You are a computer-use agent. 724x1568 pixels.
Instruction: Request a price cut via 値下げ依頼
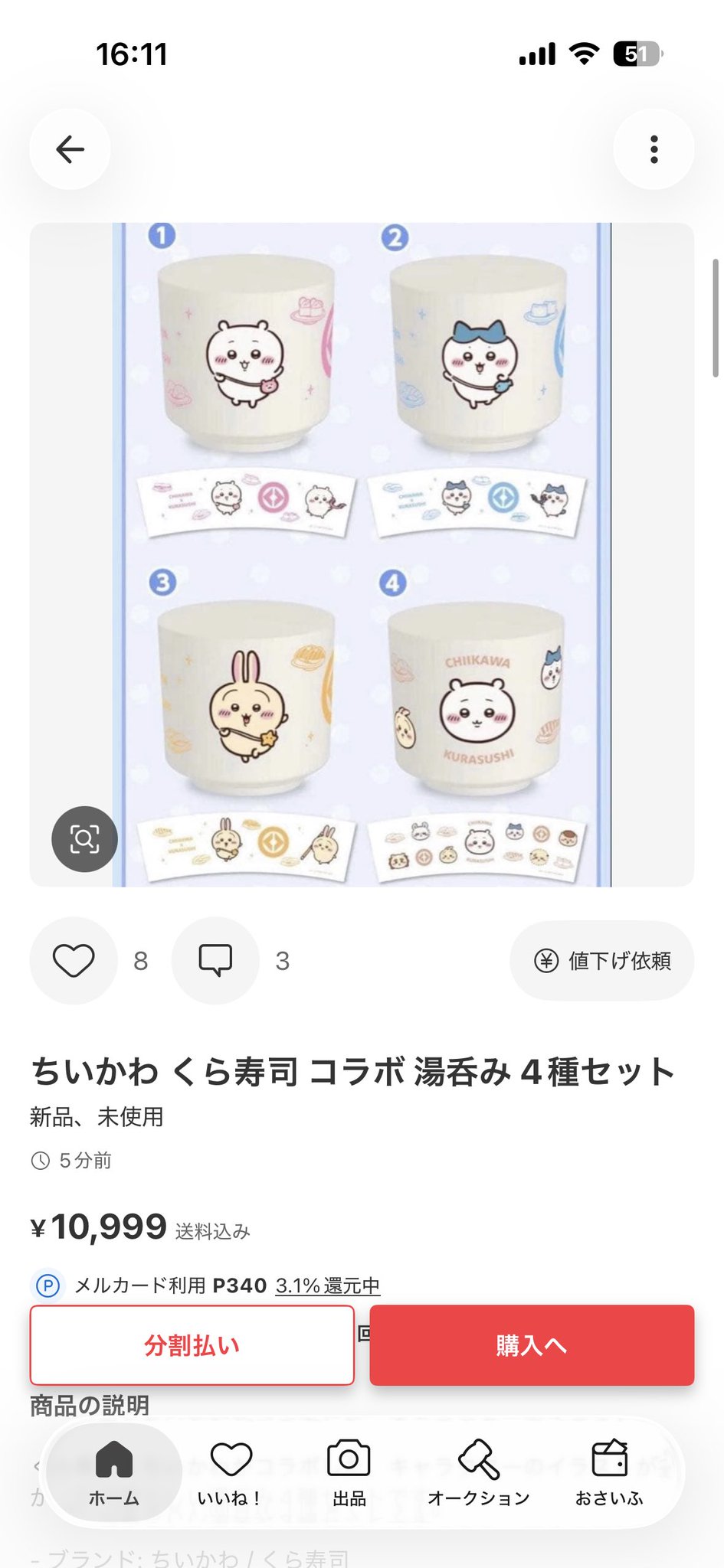click(602, 961)
